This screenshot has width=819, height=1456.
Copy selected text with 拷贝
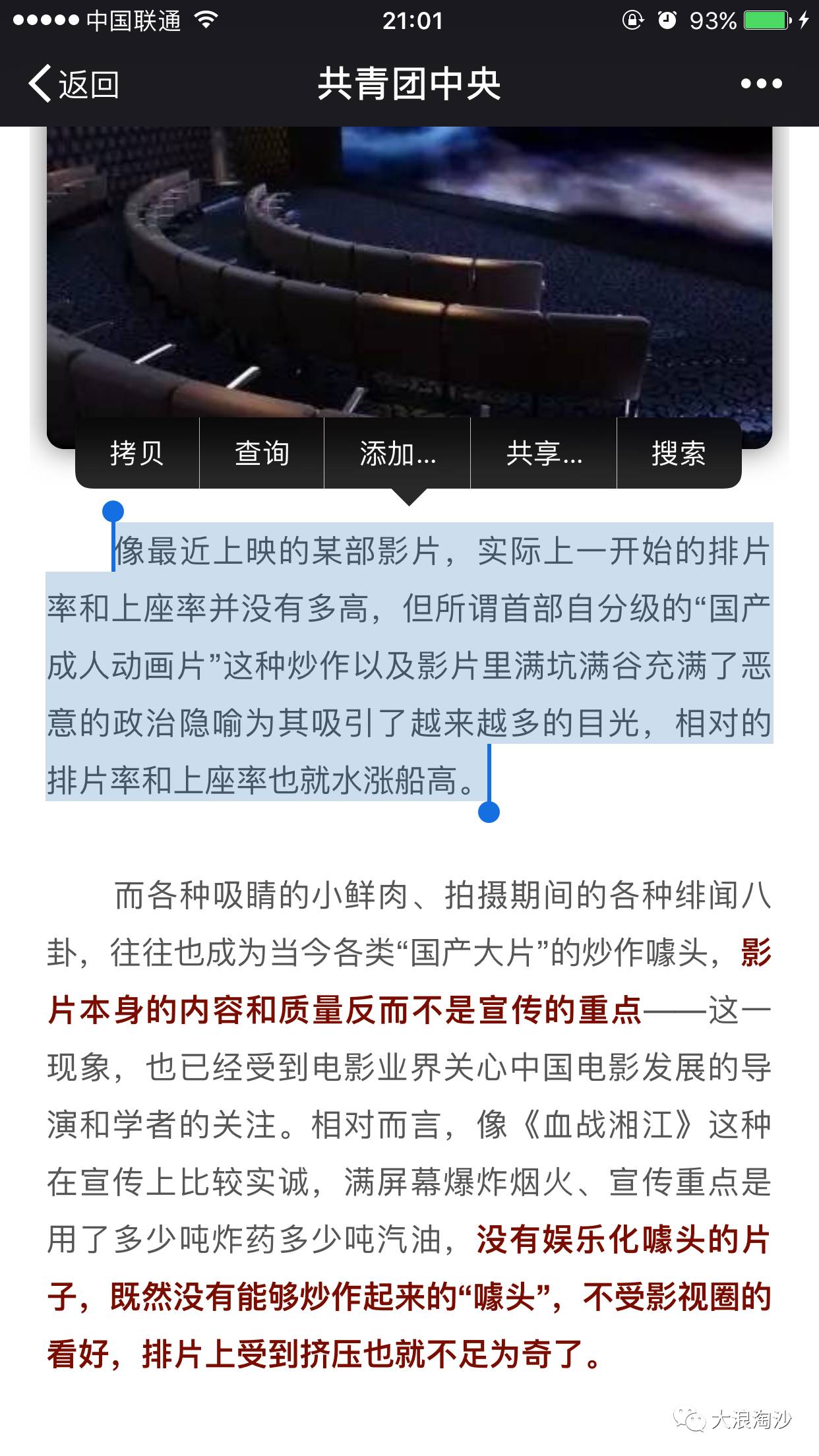coord(137,454)
